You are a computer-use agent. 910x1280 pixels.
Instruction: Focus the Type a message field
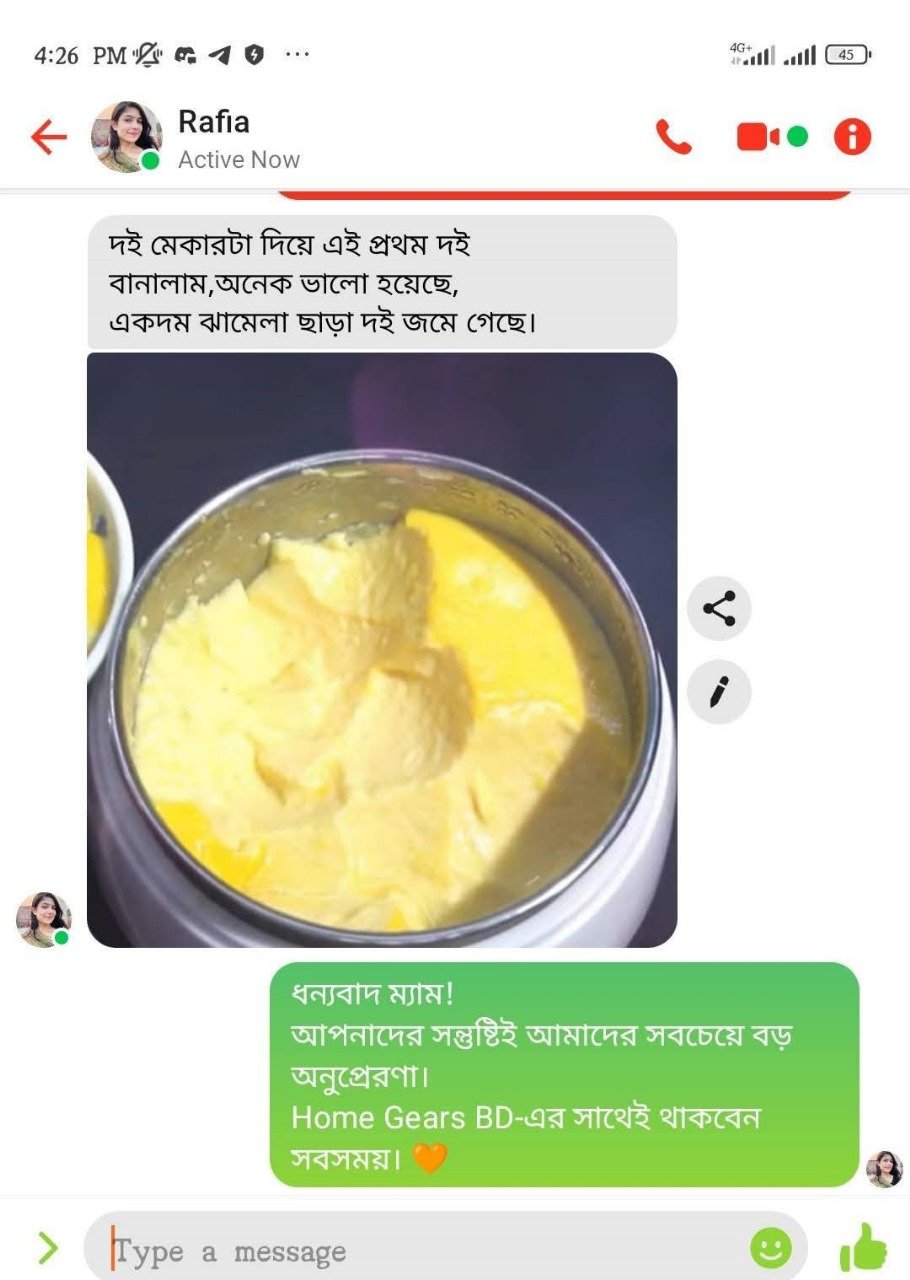[x=420, y=1250]
